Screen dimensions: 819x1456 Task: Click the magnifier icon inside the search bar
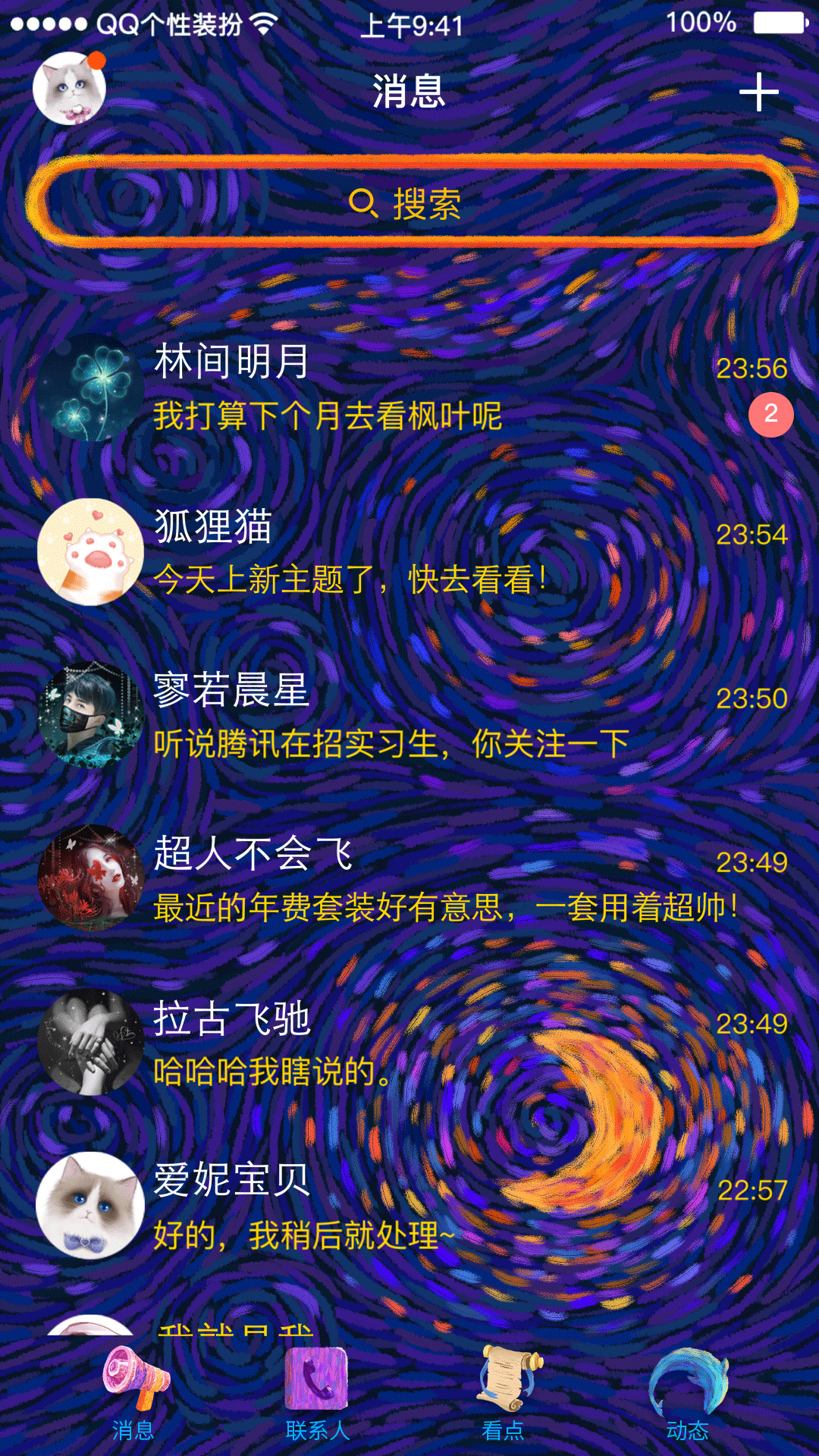[x=363, y=203]
